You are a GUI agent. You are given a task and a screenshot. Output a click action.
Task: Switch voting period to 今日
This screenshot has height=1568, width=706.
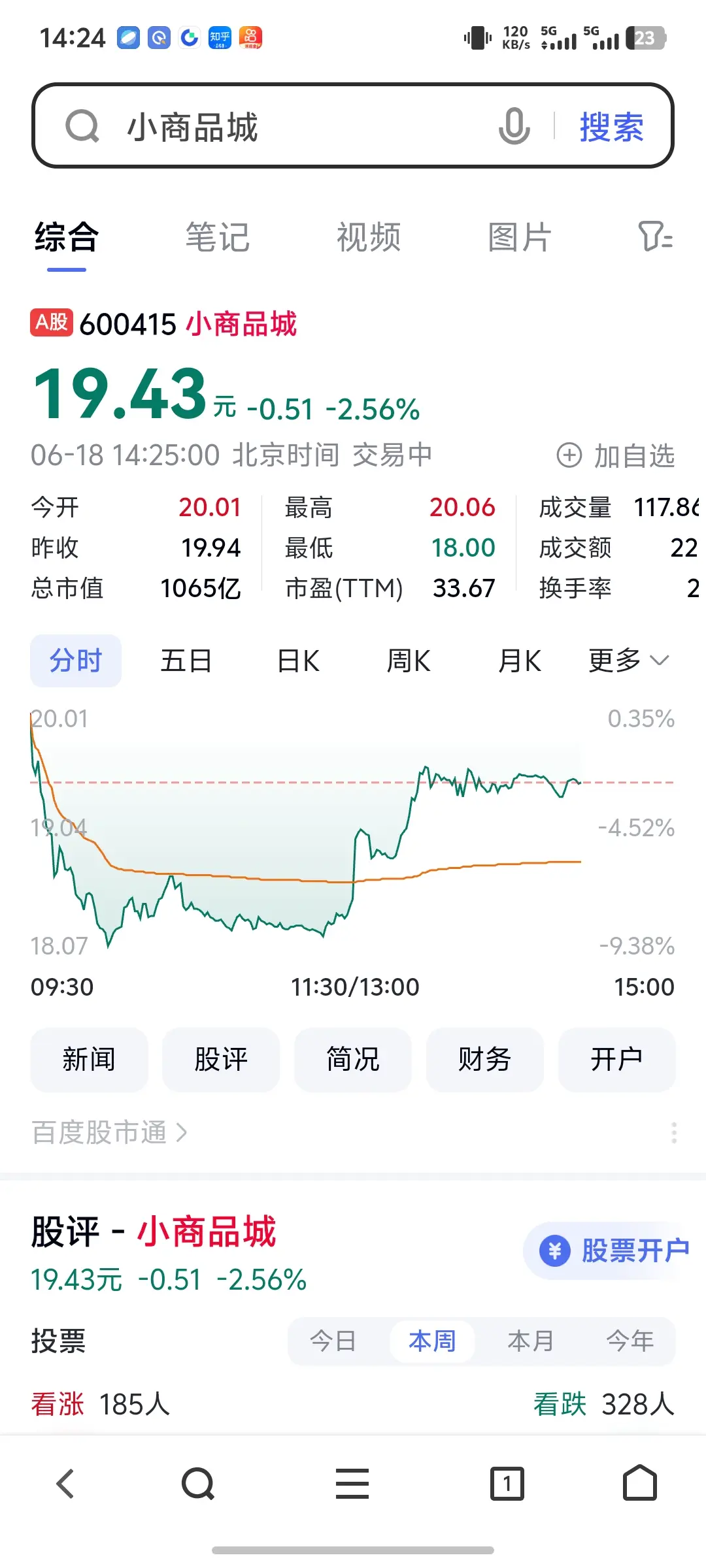[x=333, y=1341]
